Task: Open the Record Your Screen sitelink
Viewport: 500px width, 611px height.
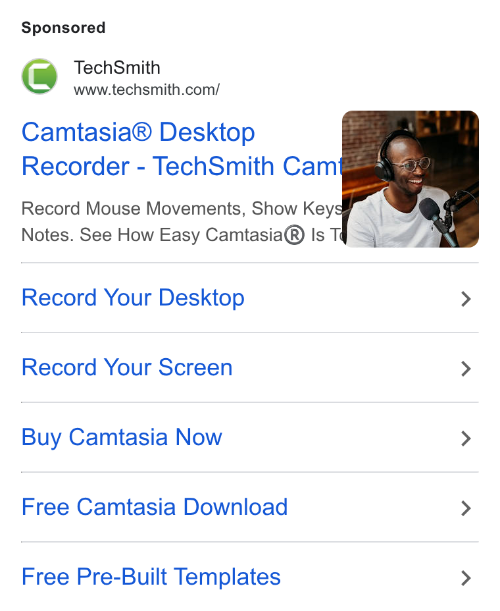Action: (250, 368)
